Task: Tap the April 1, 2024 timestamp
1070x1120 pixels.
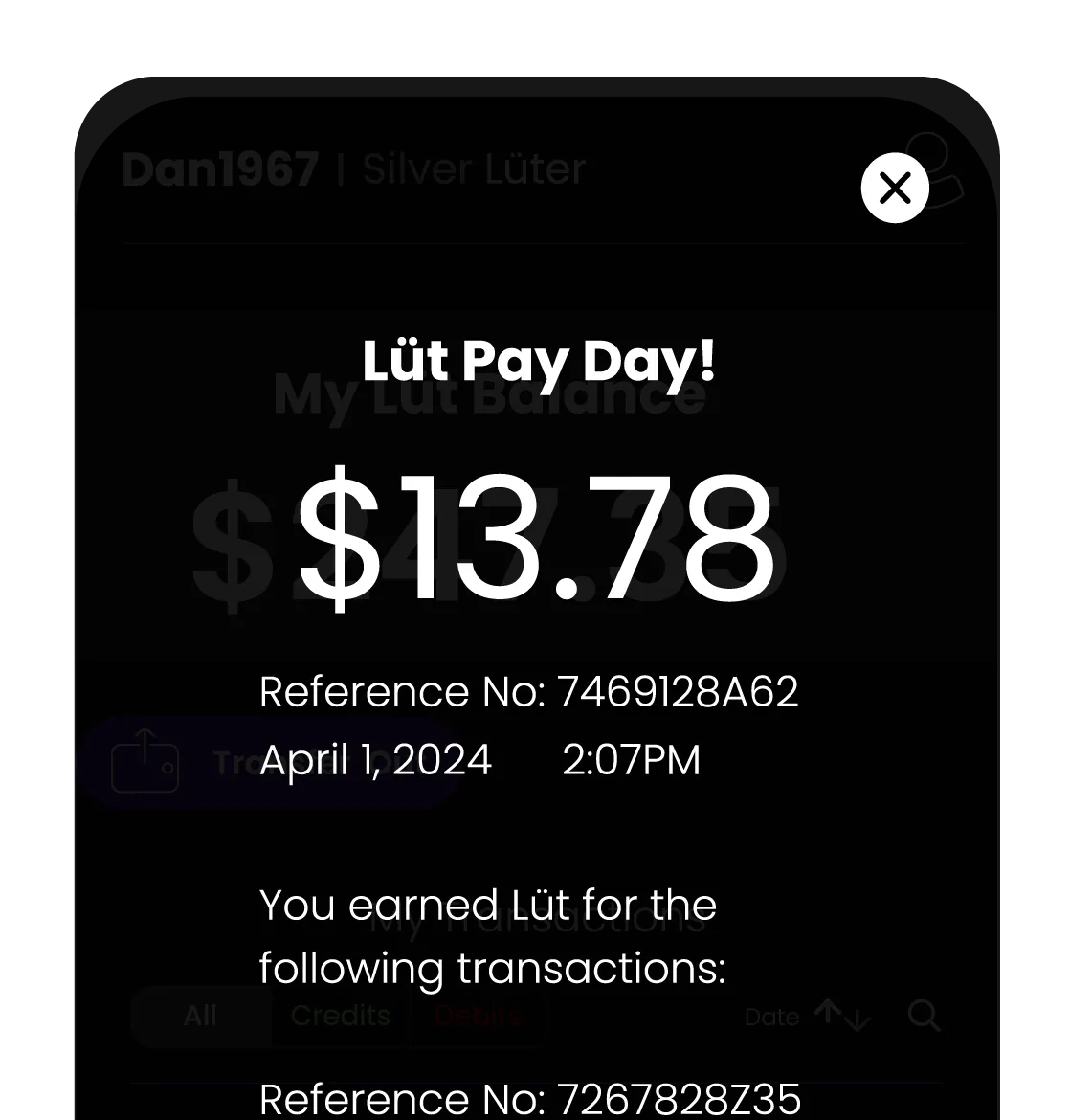Action: point(375,759)
